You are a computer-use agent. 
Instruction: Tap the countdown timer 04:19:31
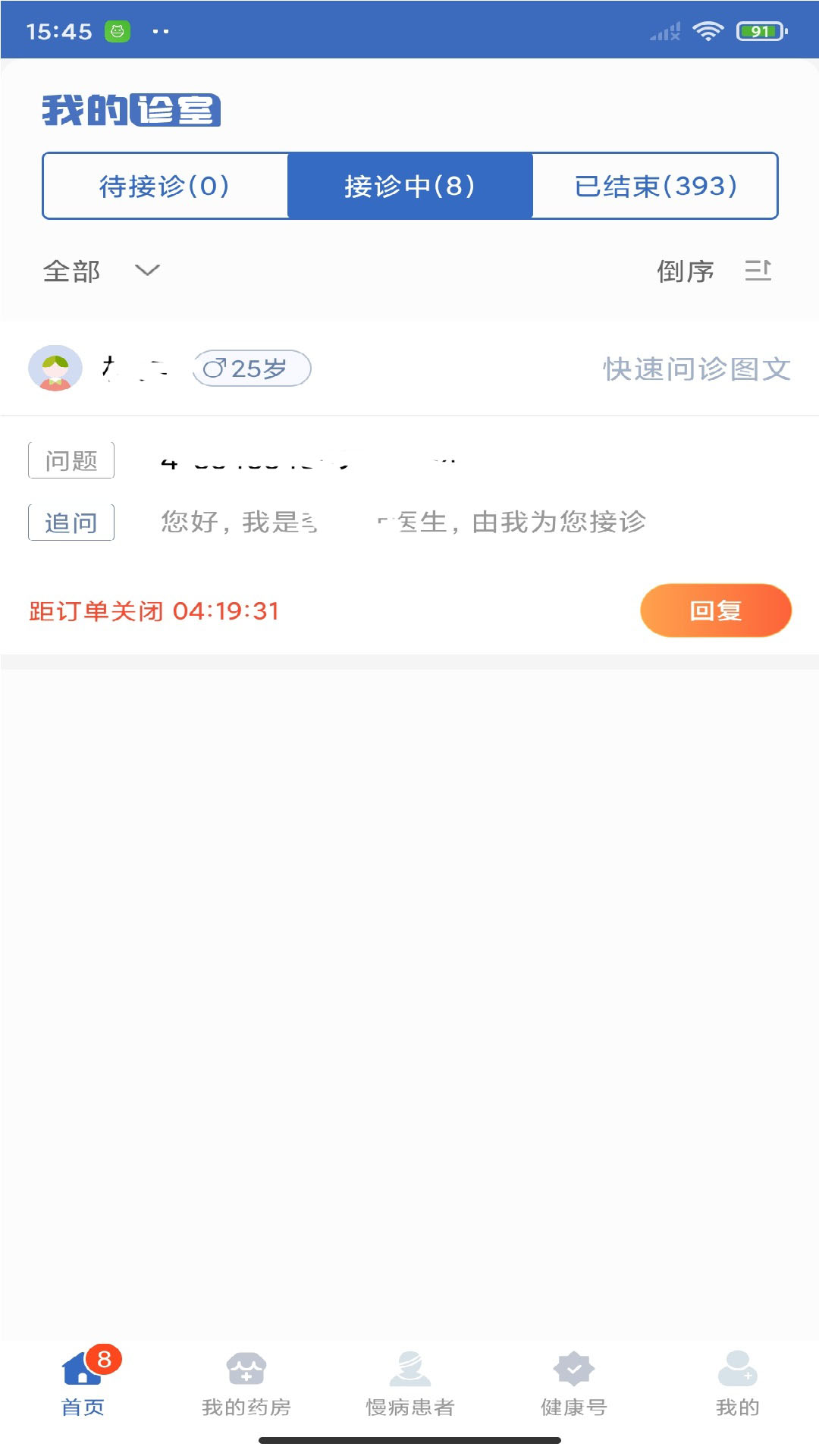coord(227,610)
